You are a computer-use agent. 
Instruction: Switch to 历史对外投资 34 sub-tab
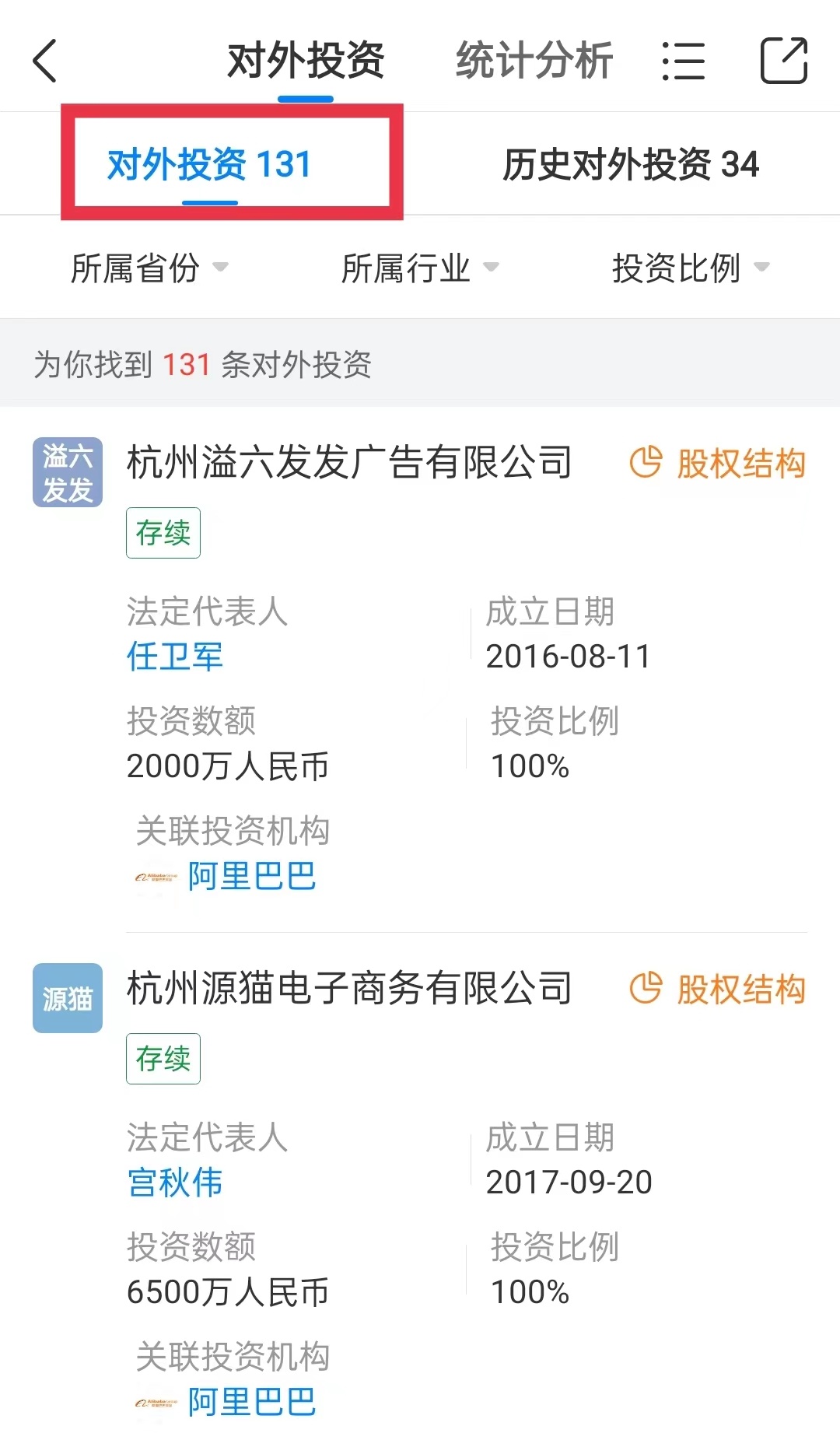tap(631, 165)
